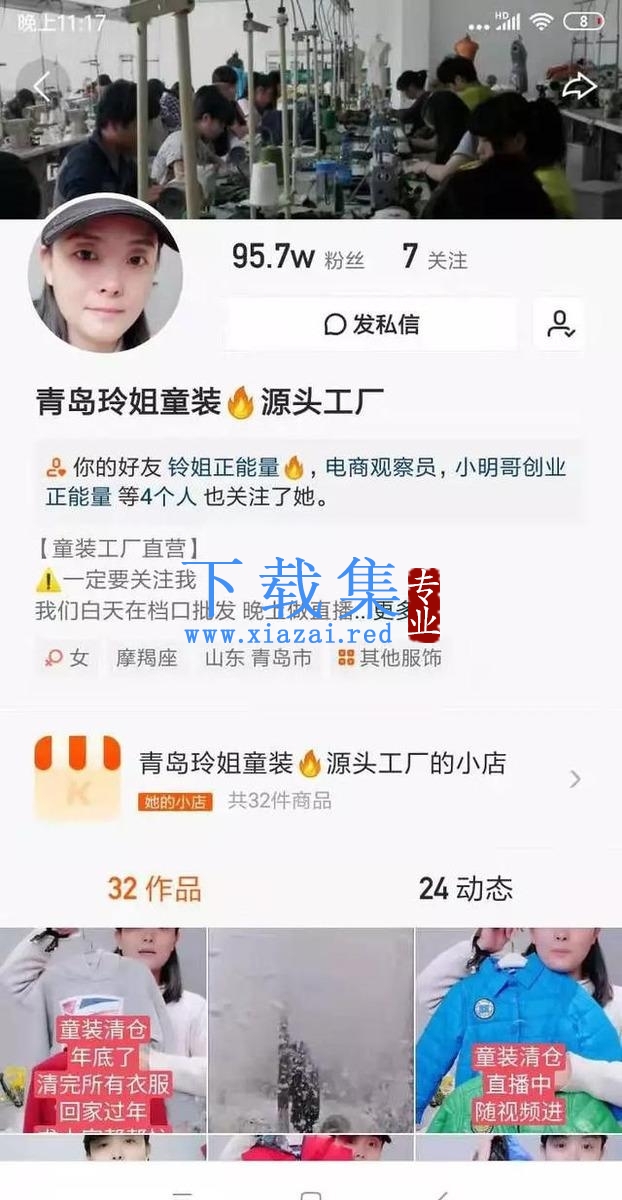Tap the following-status person icon button
Screen dimensions: 622x1200
559,324
